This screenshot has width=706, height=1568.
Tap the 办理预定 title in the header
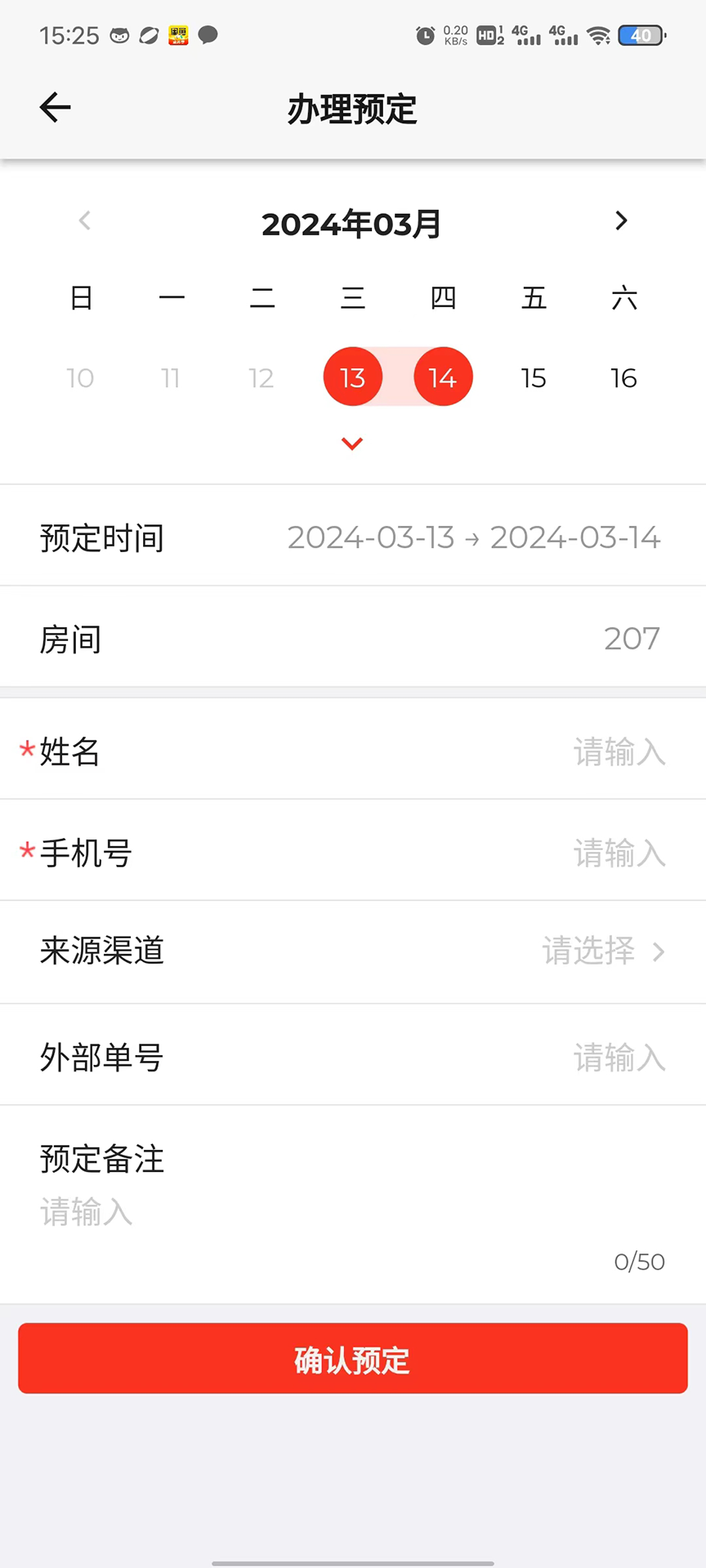tap(351, 109)
